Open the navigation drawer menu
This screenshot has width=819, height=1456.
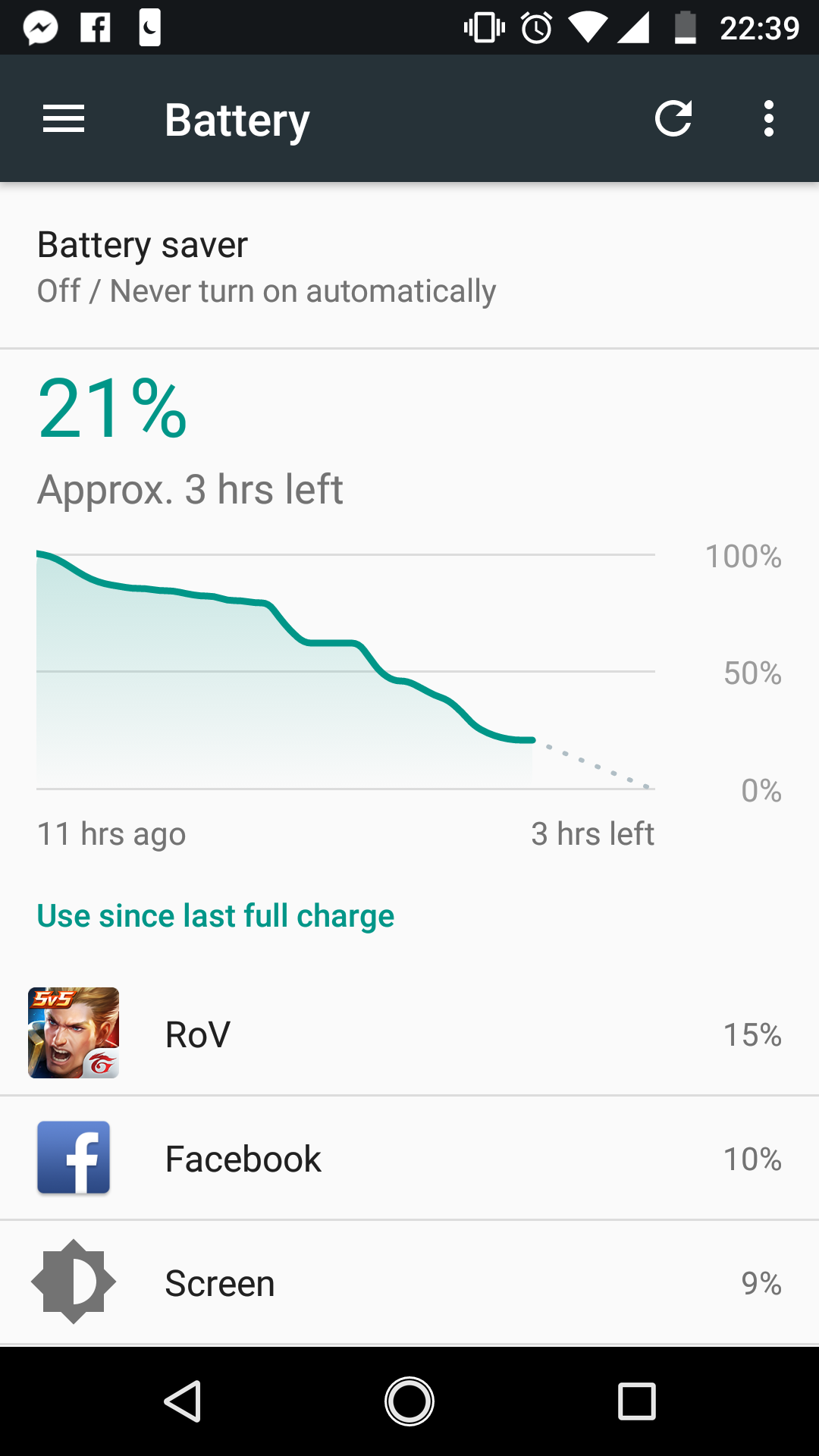point(64,119)
